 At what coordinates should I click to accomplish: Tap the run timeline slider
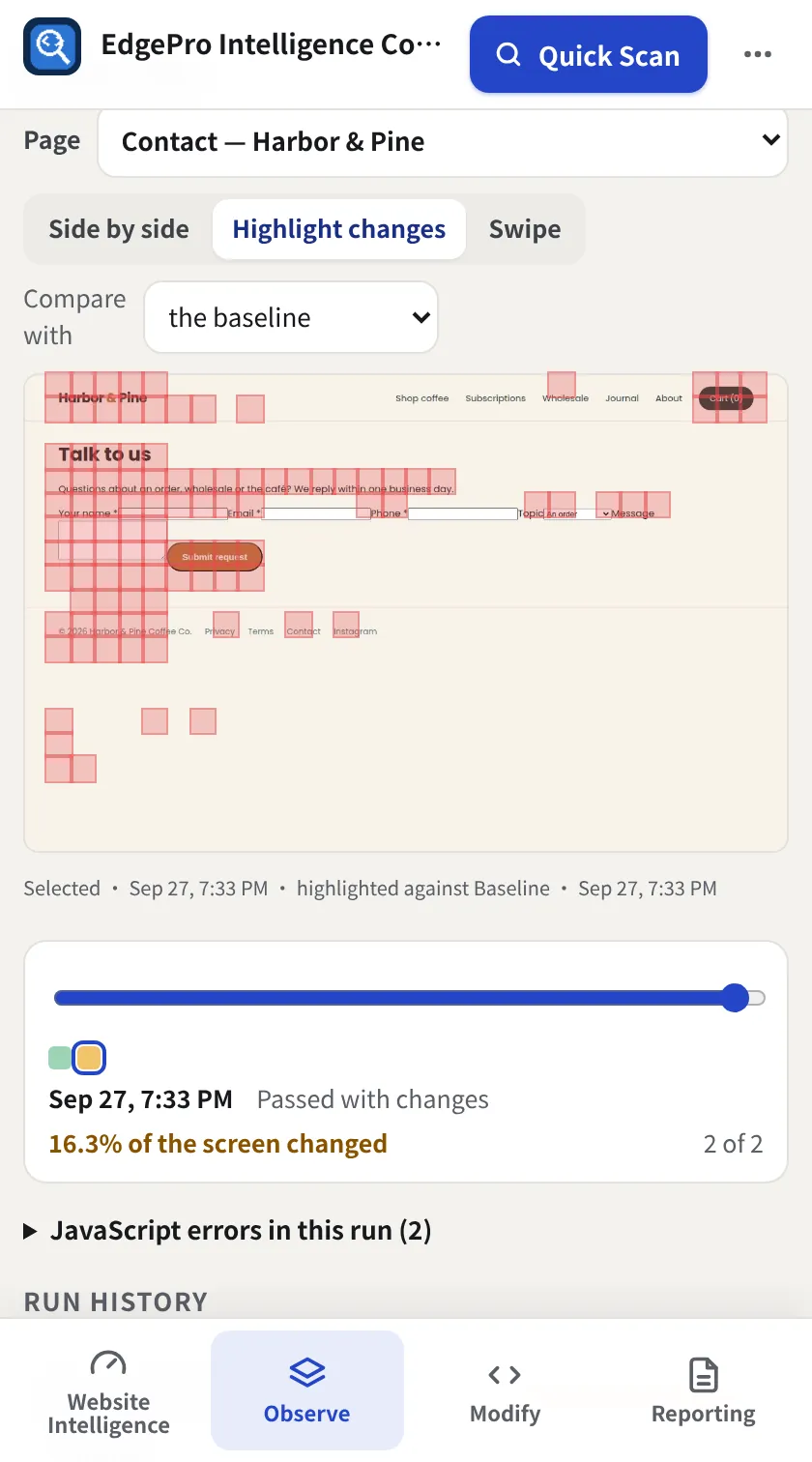click(x=410, y=998)
